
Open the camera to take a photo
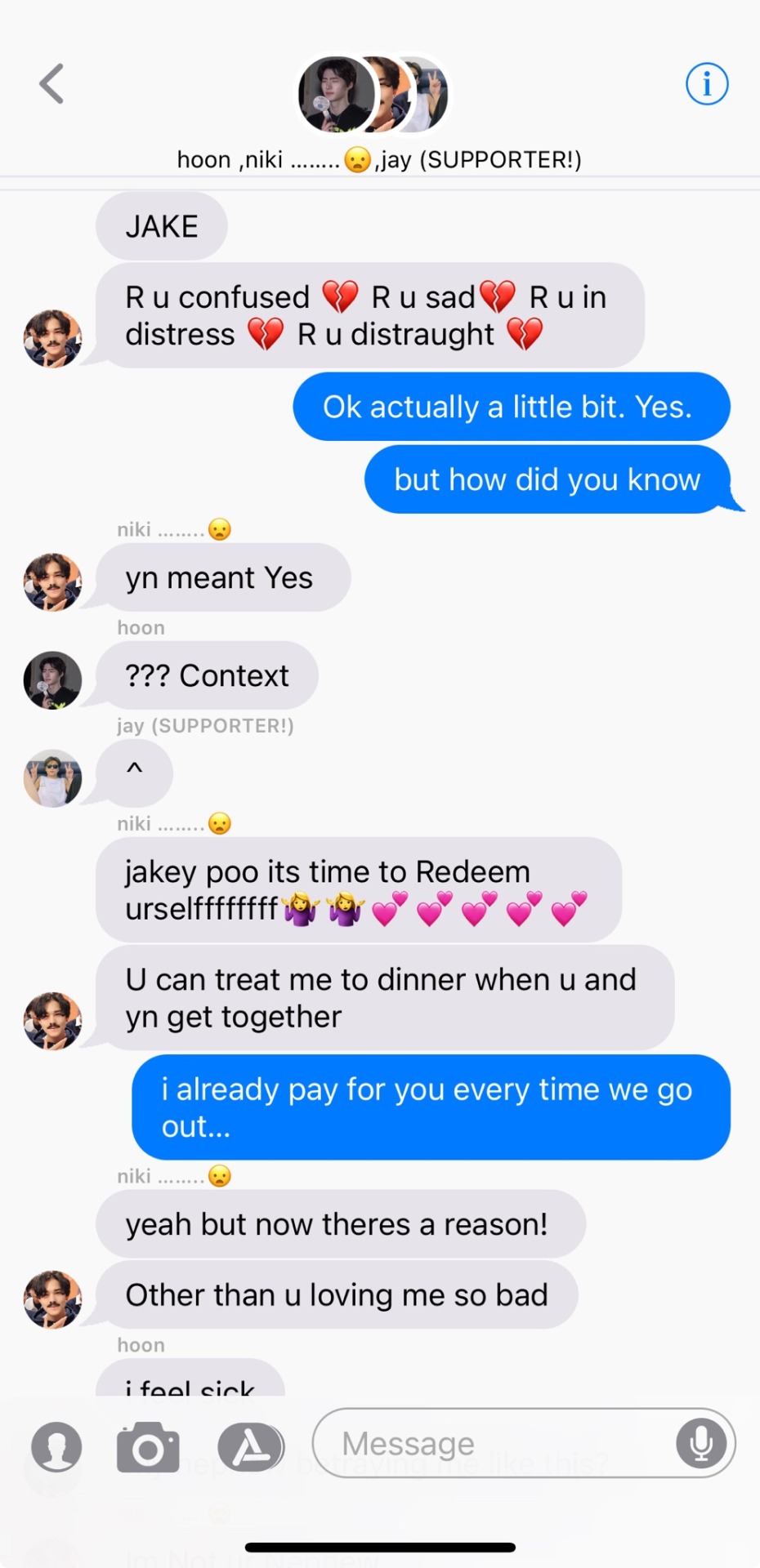(148, 1447)
